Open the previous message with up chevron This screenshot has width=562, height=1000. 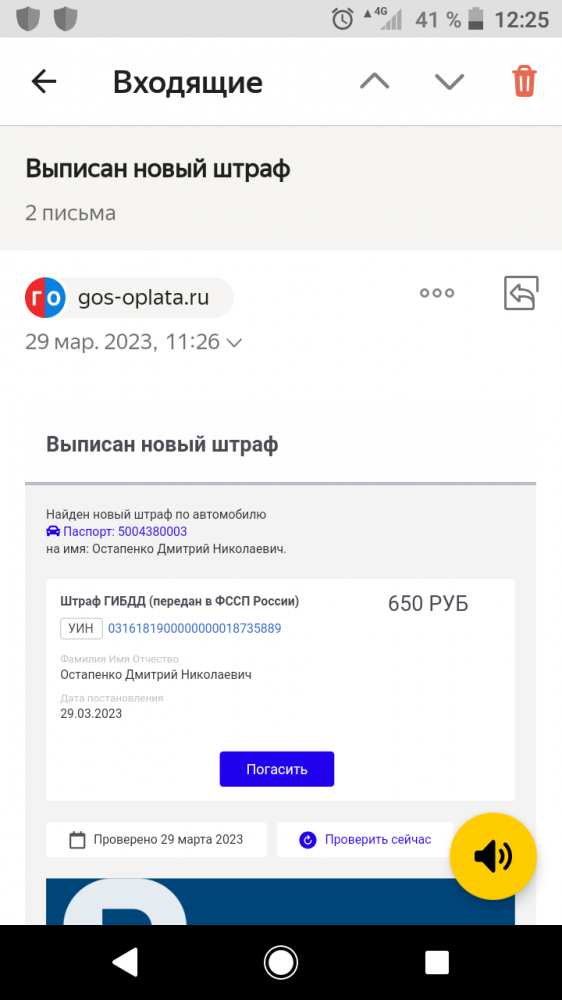[374, 81]
